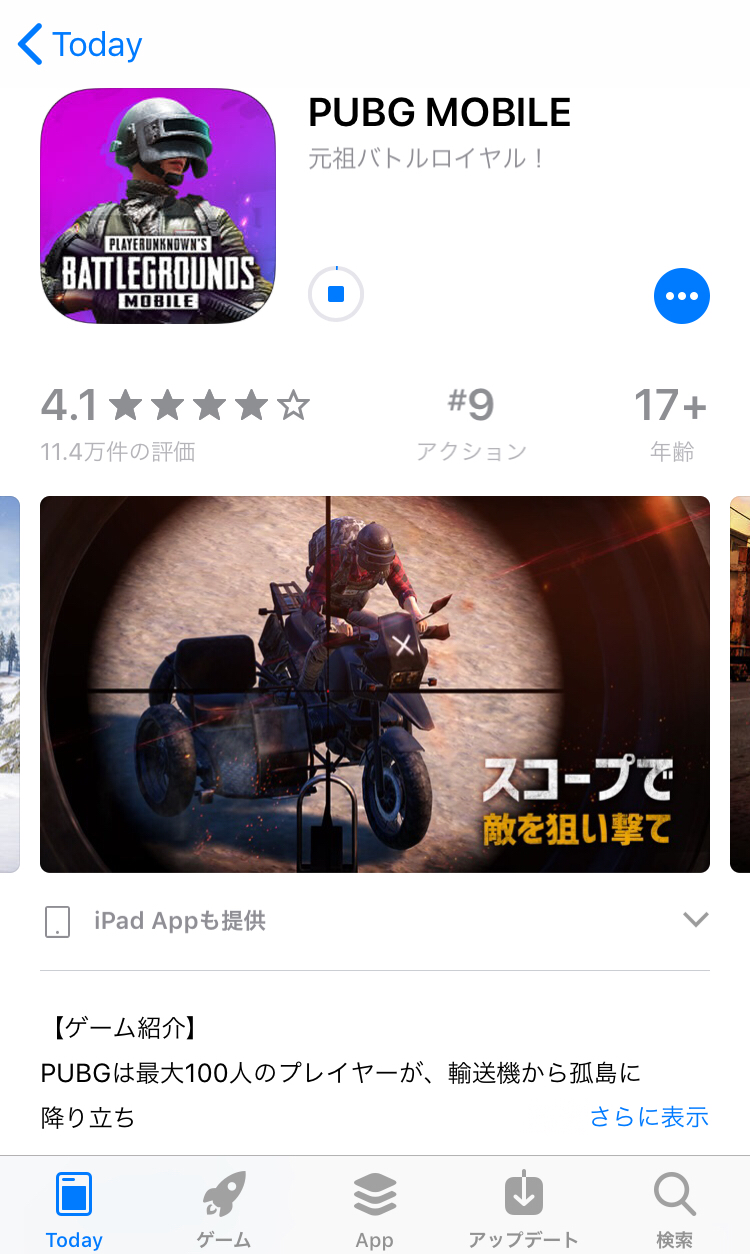Open the blue more options button
The width and height of the screenshot is (750, 1254).
point(682,296)
